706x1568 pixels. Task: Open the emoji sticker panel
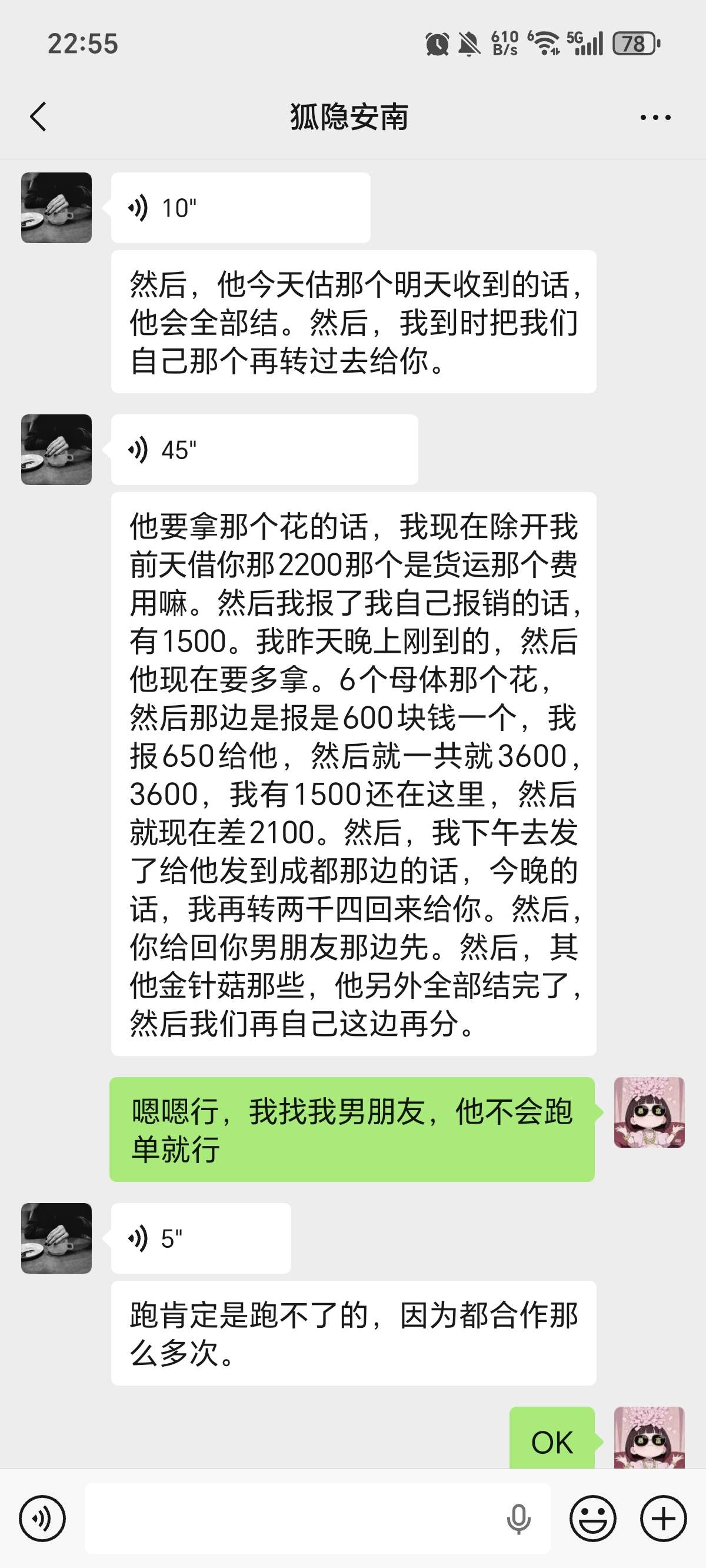point(592,1519)
